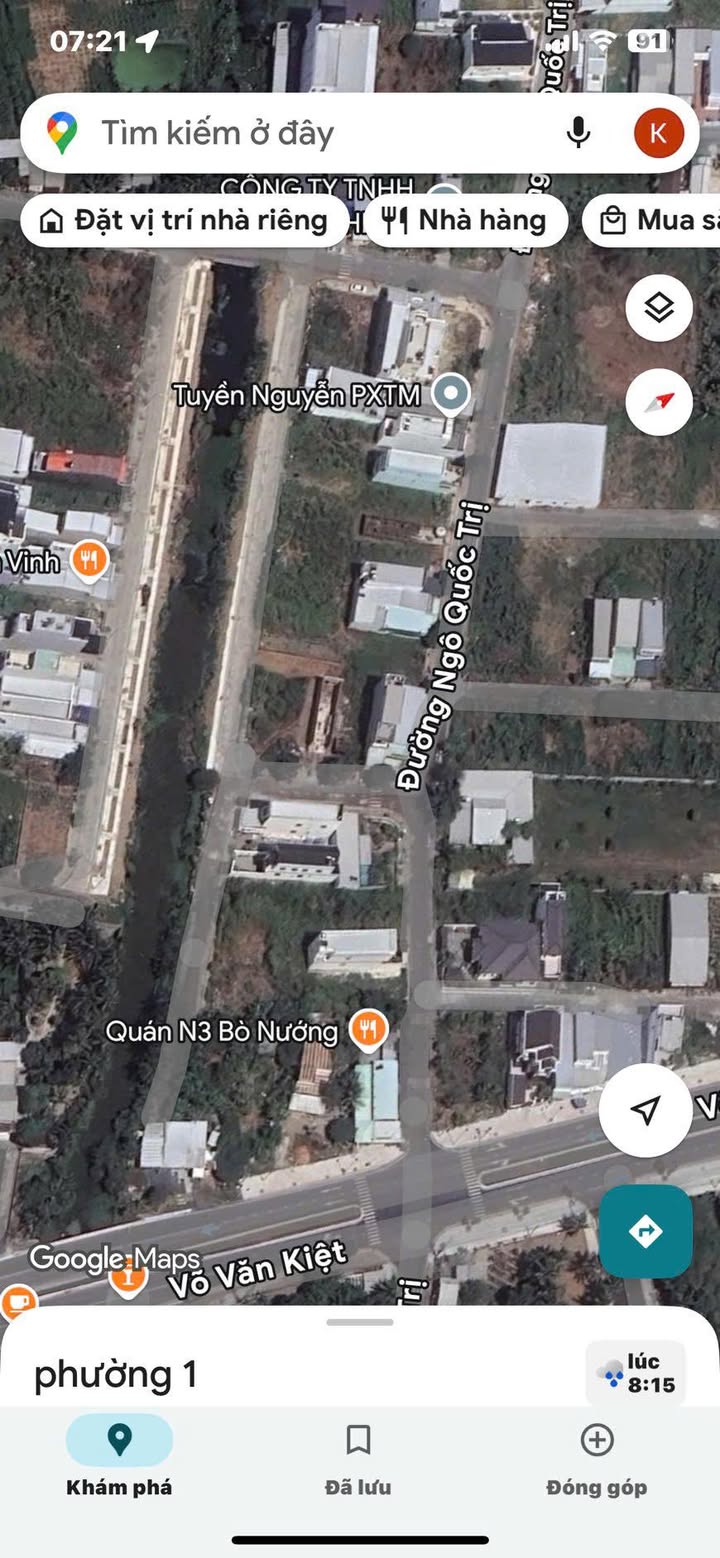
Task: Tap the Mua sắm shopping chip
Action: pos(652,221)
